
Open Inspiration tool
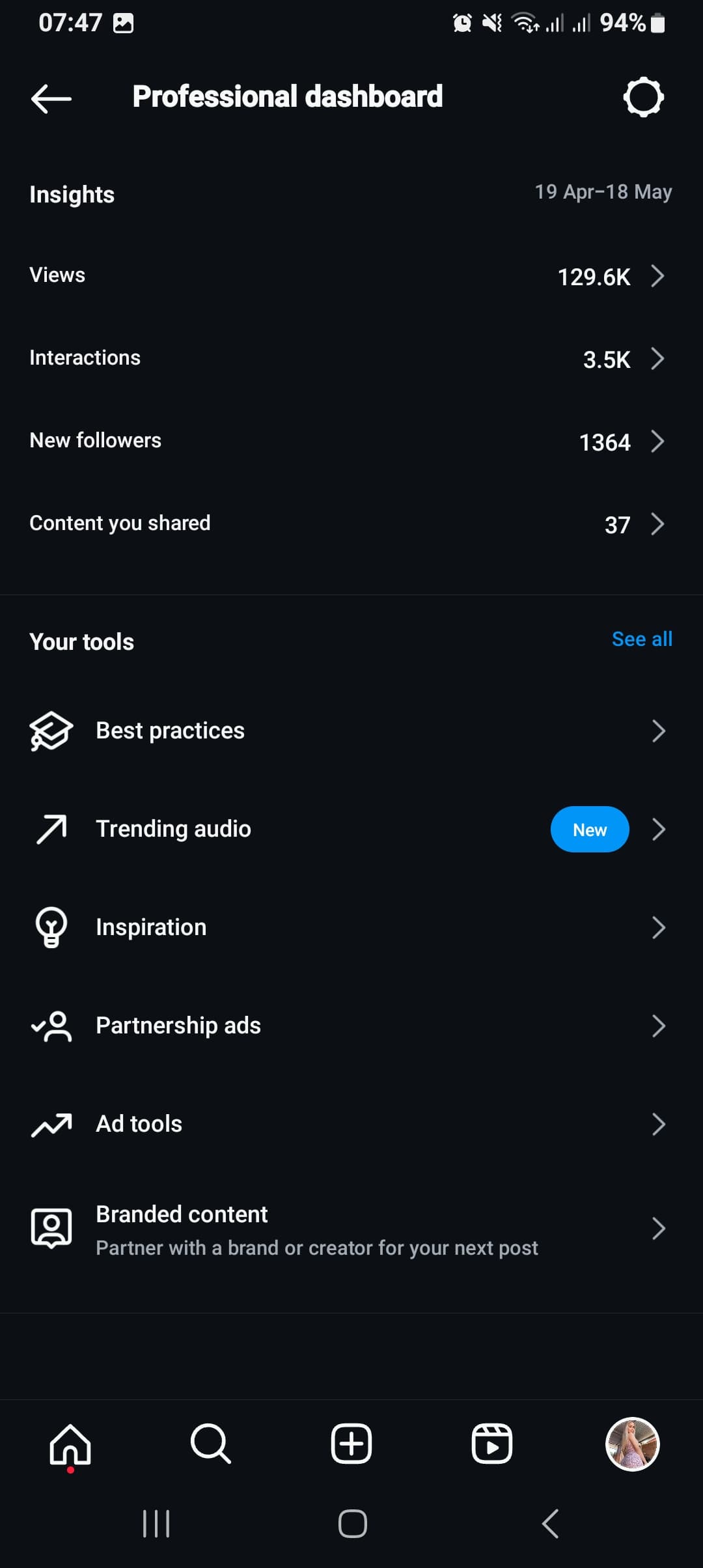point(351,927)
